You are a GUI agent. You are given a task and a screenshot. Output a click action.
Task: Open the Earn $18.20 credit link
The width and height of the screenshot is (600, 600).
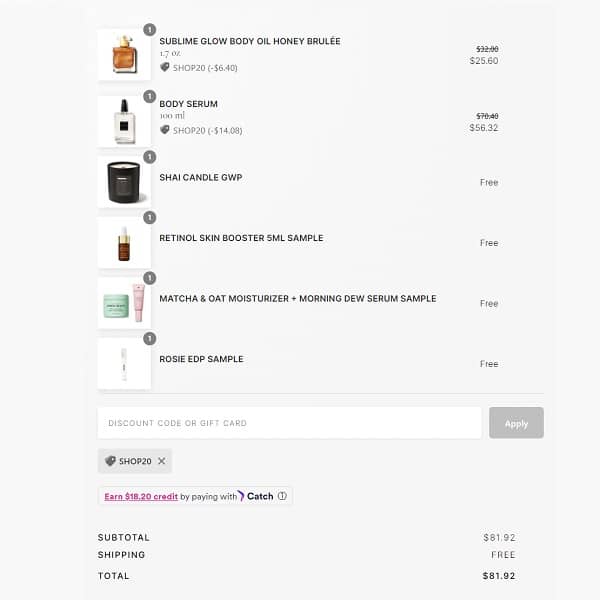click(140, 496)
